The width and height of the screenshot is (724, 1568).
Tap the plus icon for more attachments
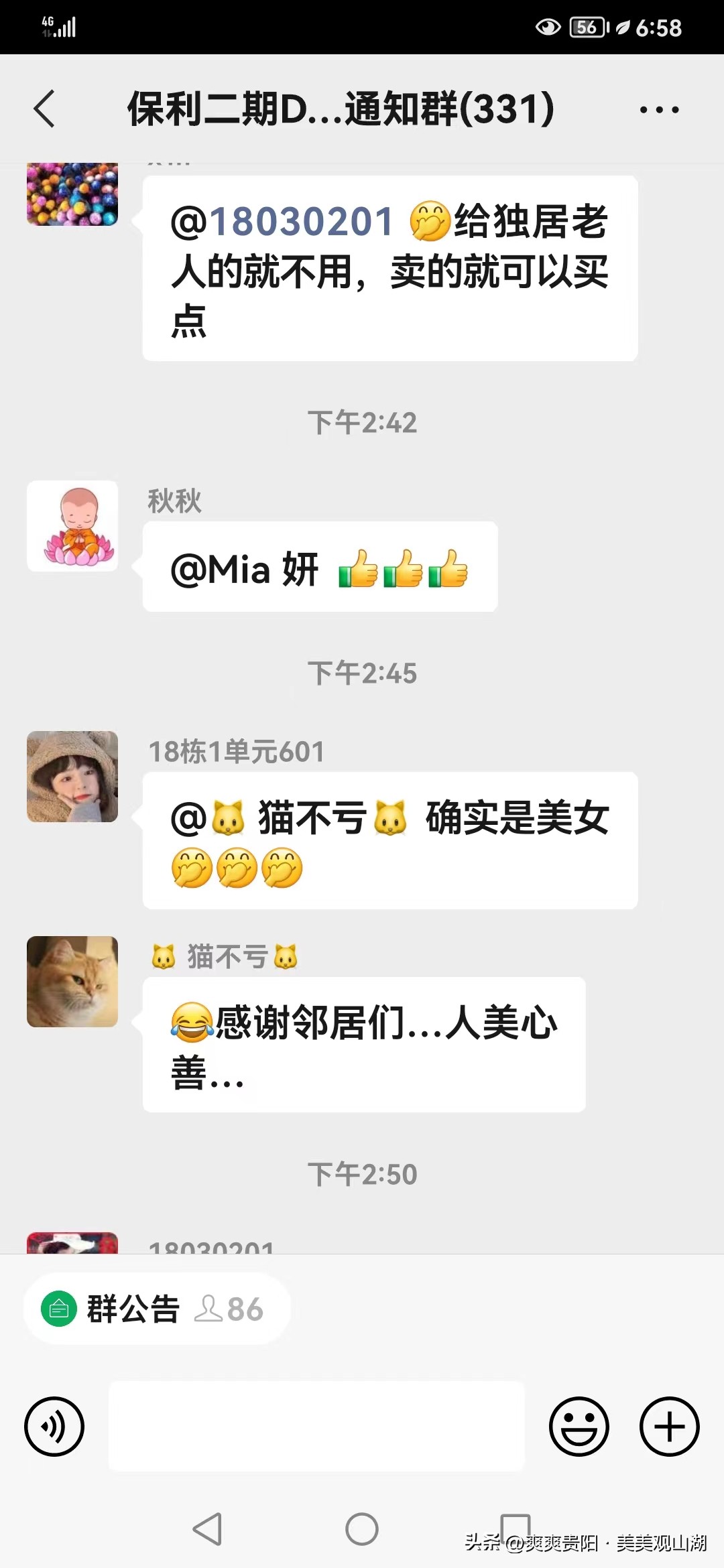(669, 1426)
